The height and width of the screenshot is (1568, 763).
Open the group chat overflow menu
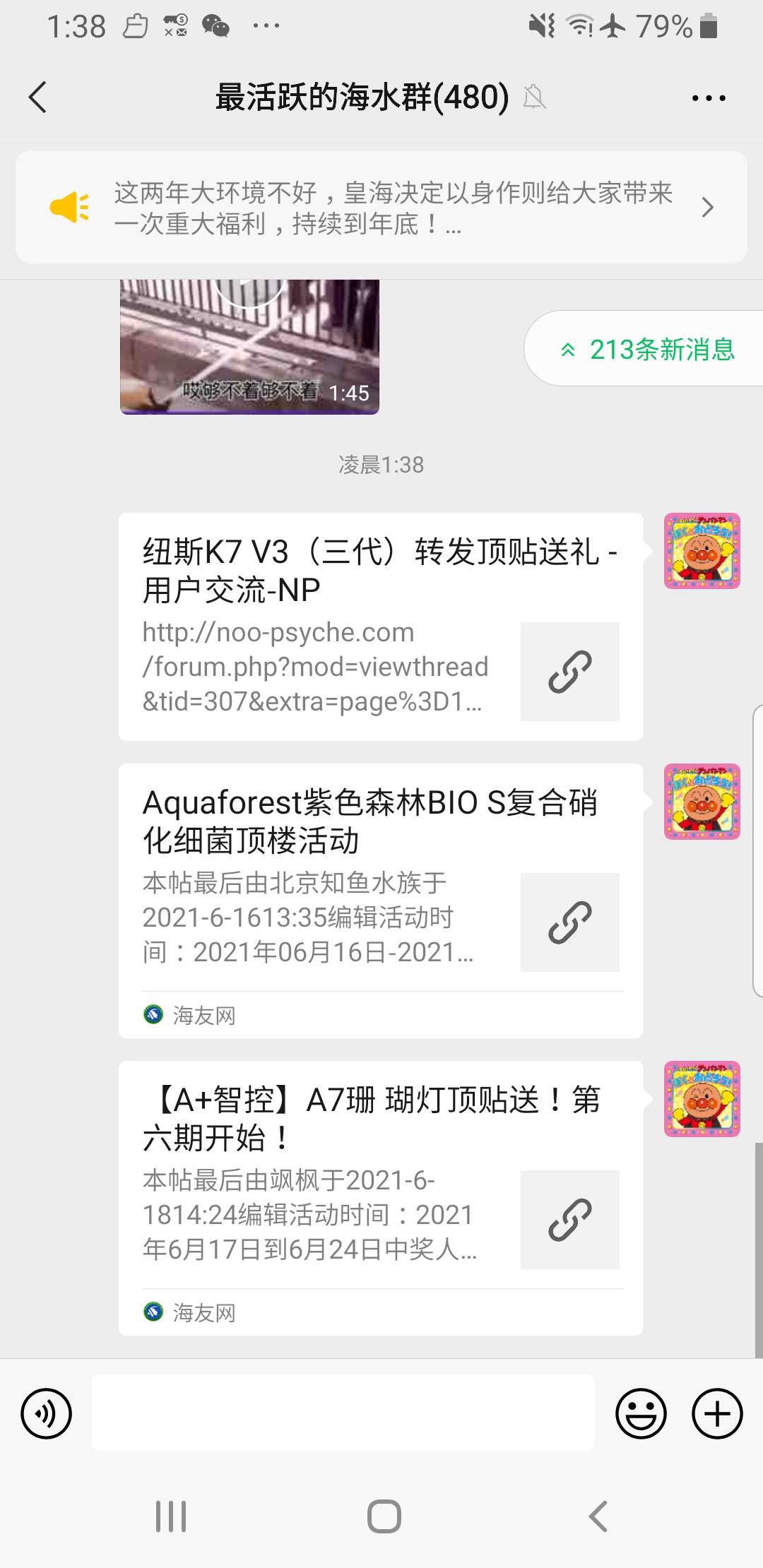pyautogui.click(x=708, y=98)
